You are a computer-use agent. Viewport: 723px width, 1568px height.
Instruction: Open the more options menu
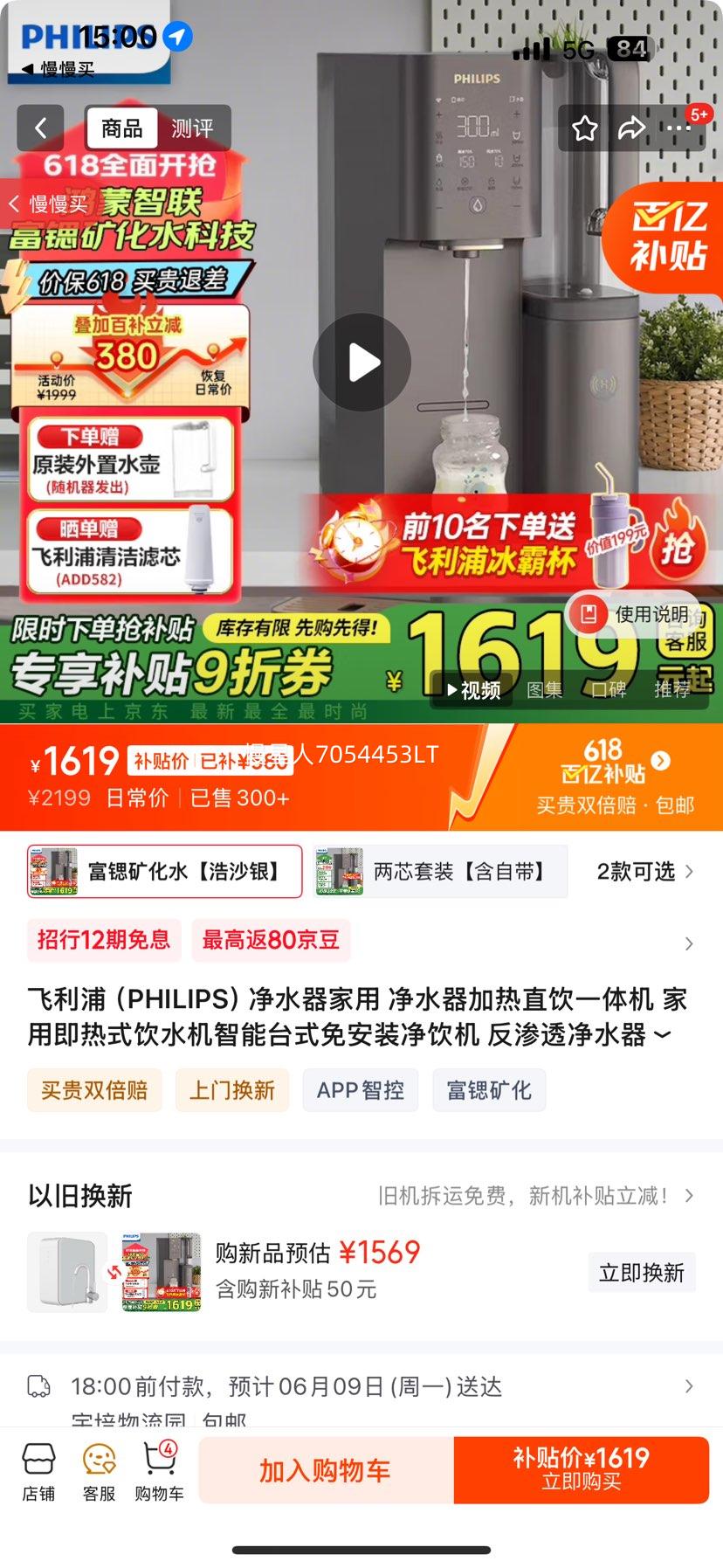pos(678,128)
